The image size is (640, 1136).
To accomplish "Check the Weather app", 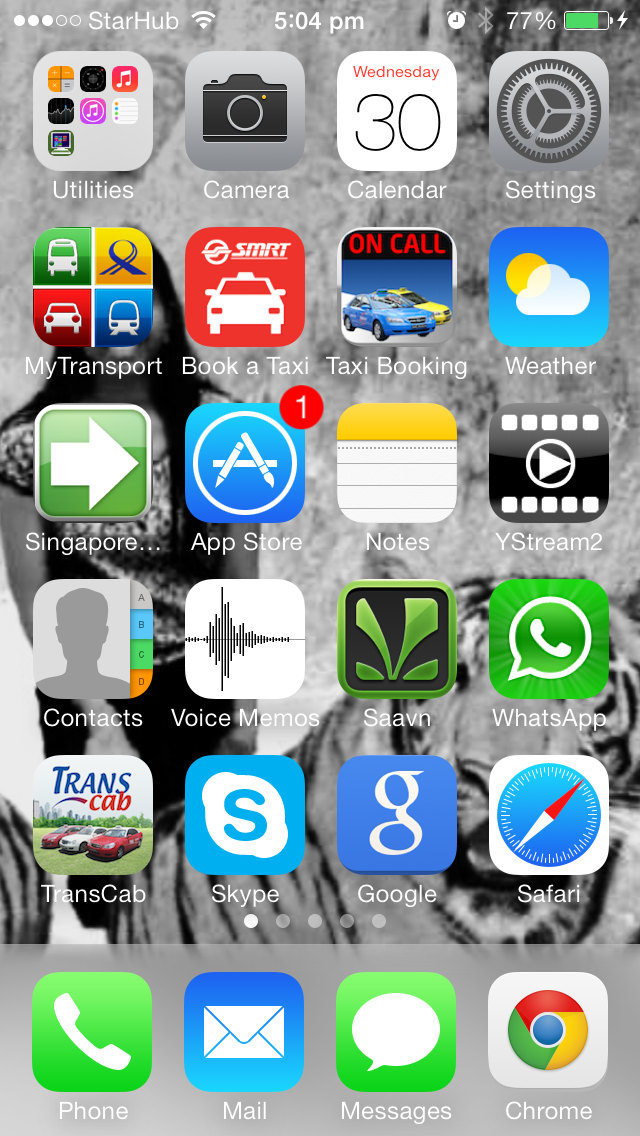I will pos(549,287).
